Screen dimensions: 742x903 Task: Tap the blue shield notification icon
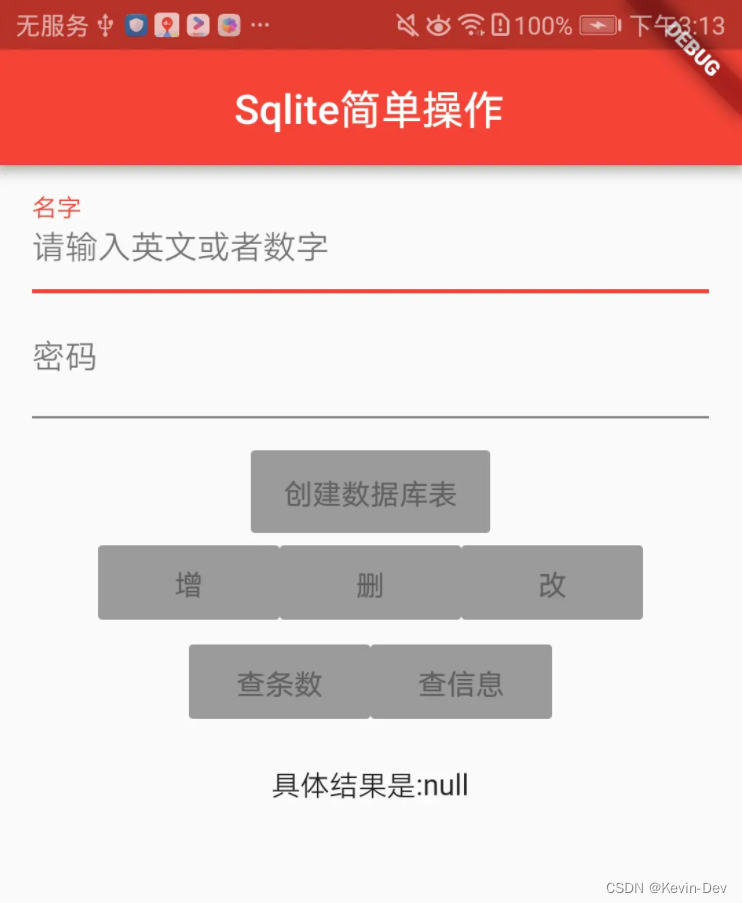coord(136,24)
